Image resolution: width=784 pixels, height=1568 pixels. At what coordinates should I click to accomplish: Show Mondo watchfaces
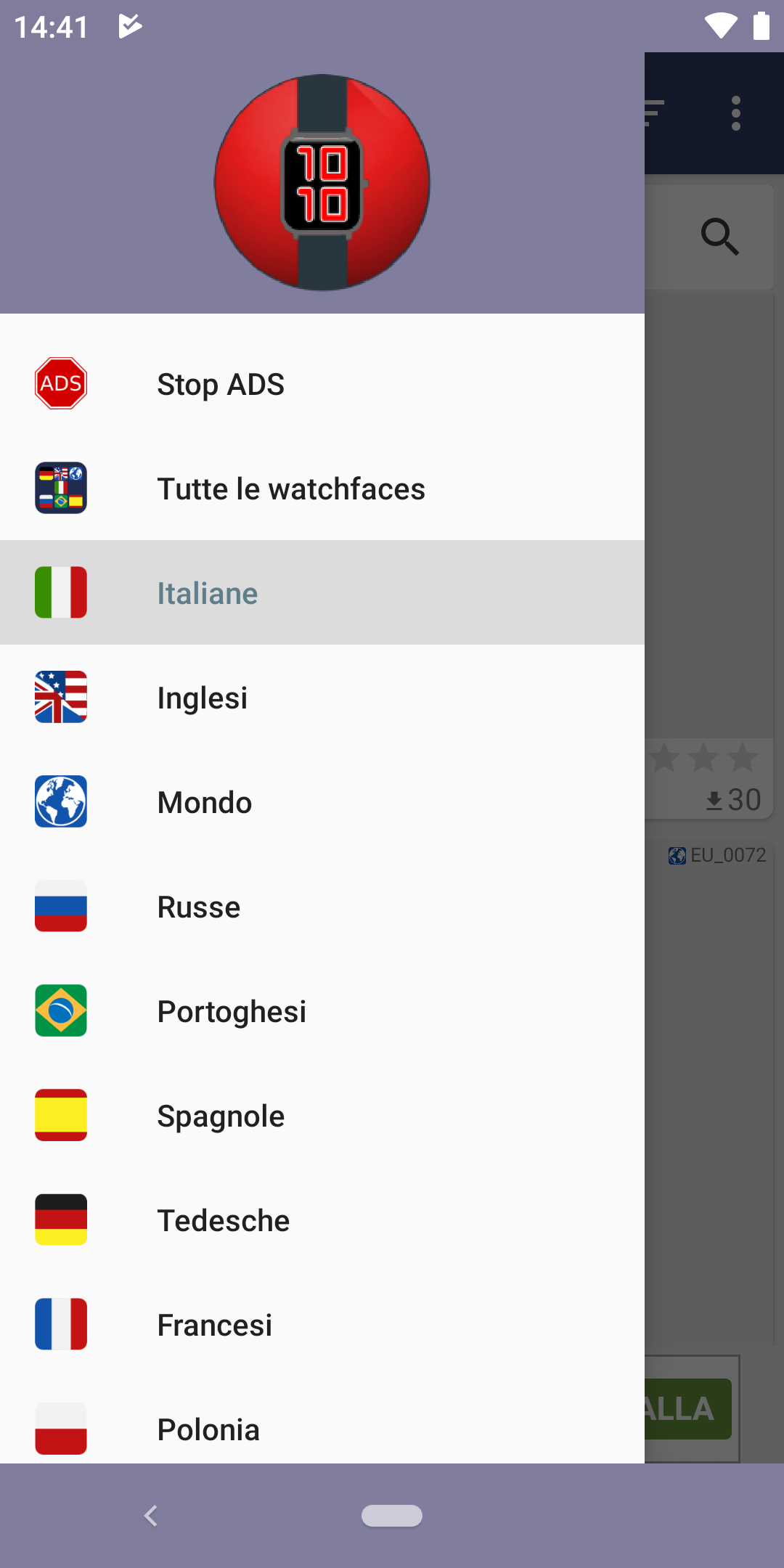tap(322, 802)
